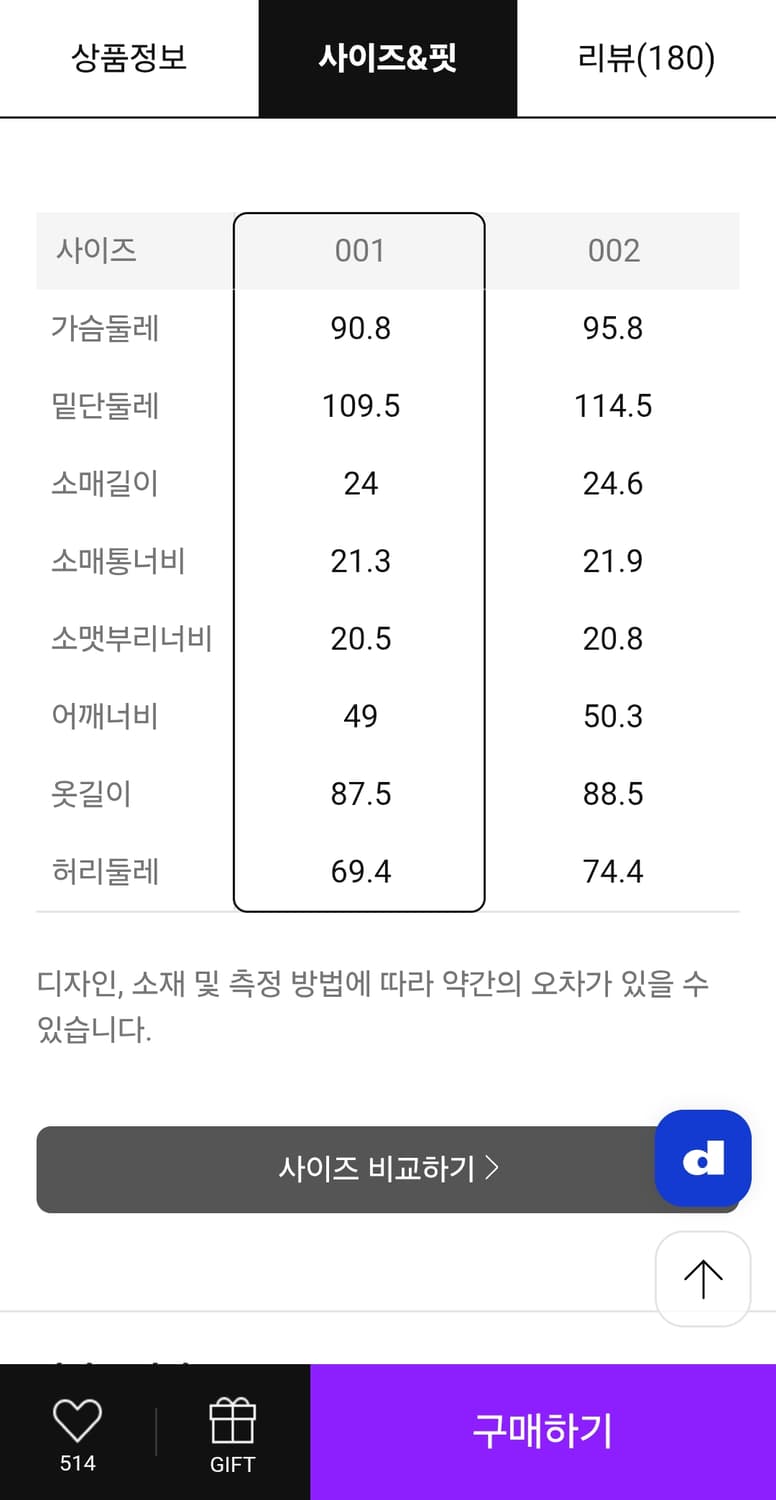
Task: Click the 옷길이 value 88.5
Action: pyautogui.click(x=613, y=793)
